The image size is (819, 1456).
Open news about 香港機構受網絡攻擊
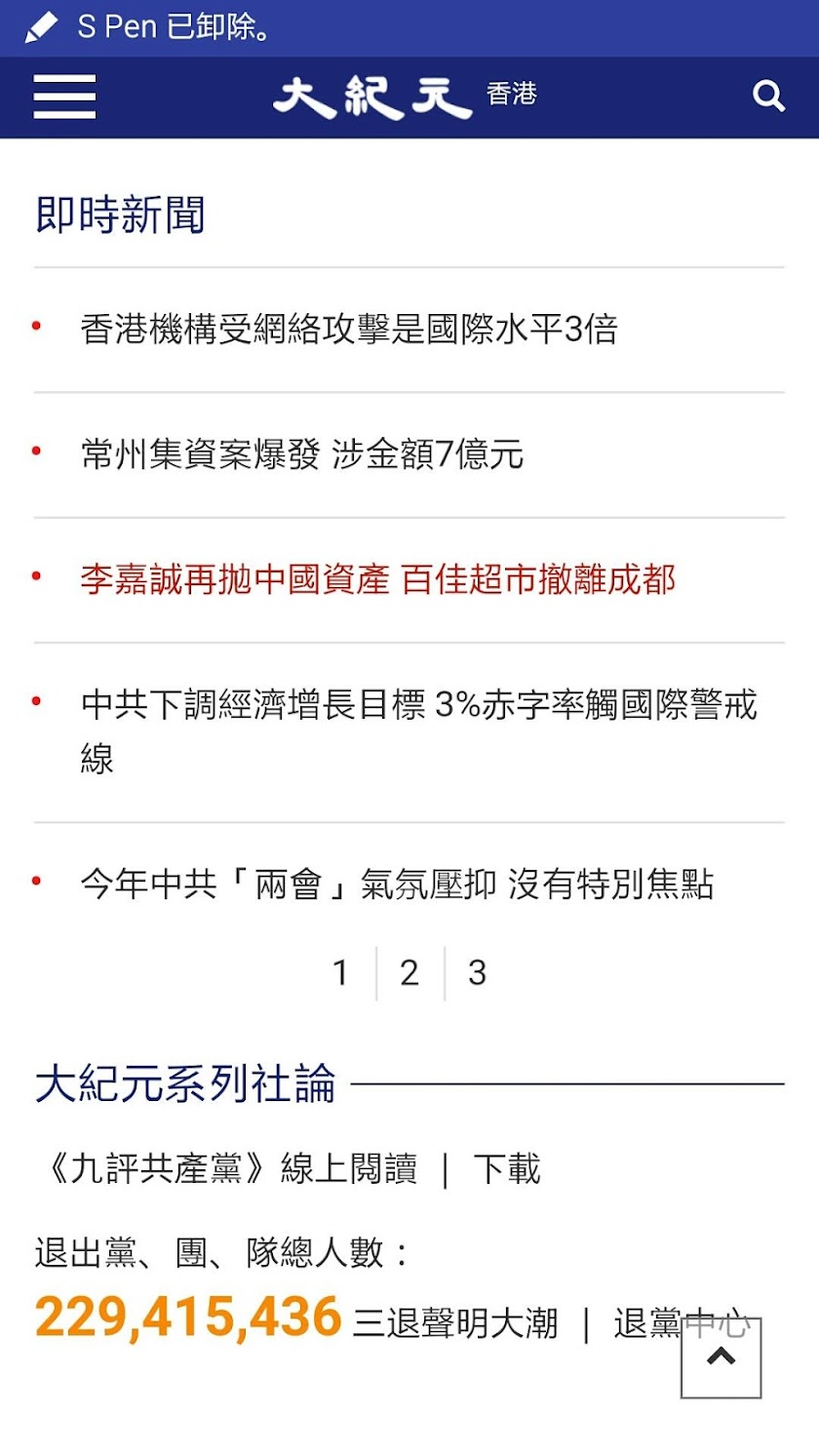point(349,330)
